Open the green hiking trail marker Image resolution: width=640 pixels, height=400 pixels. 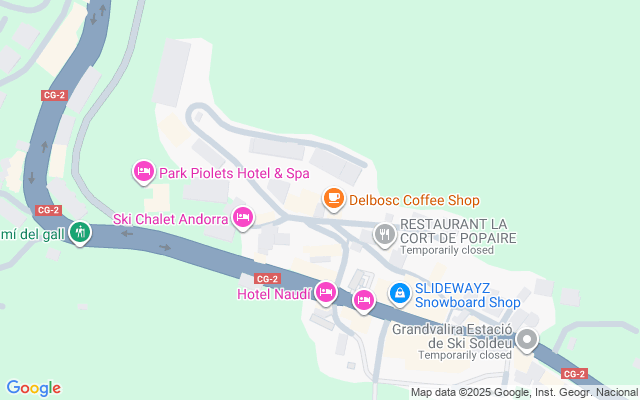(x=80, y=233)
